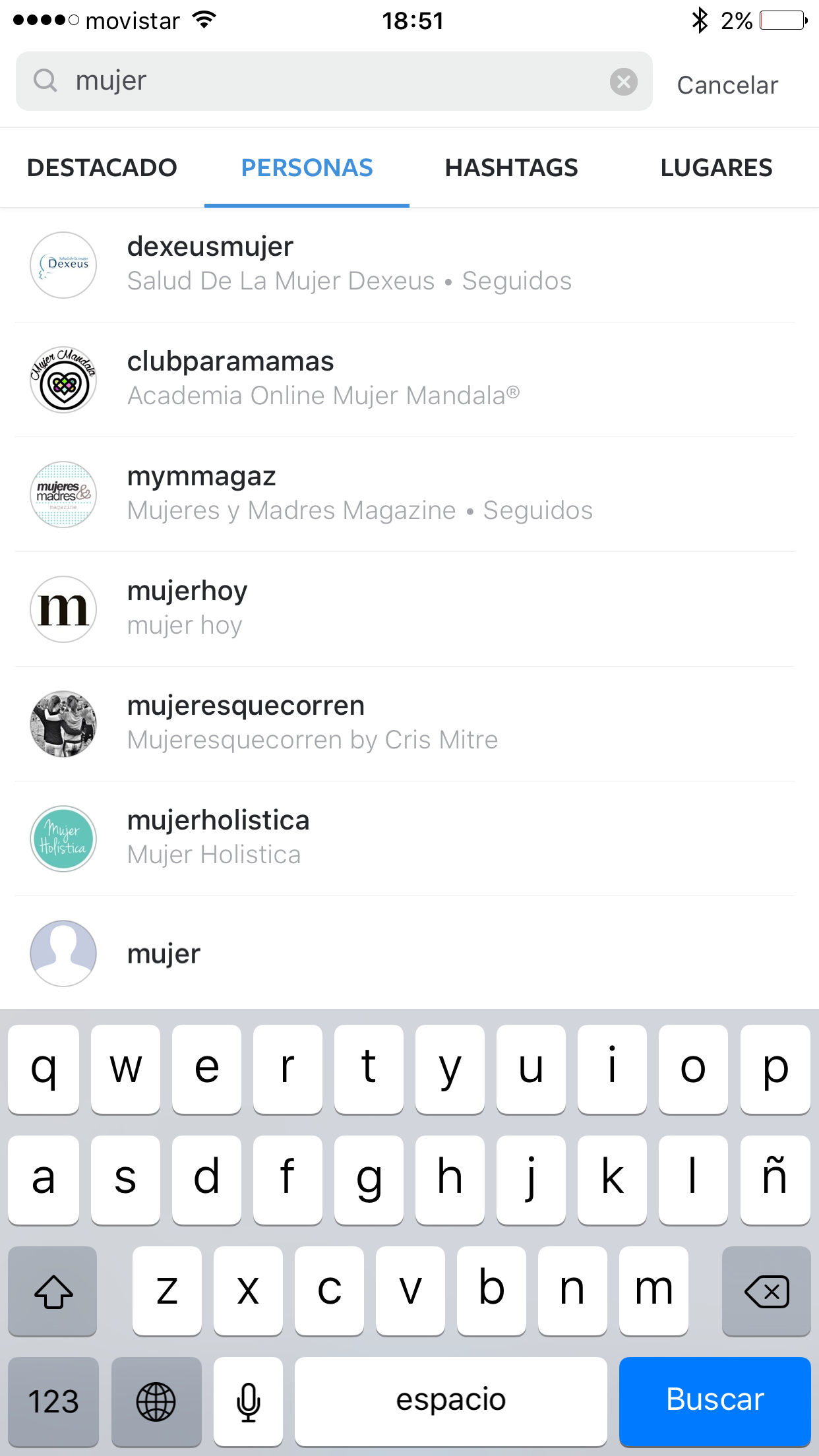
Task: Open the Lugares tab
Action: click(x=716, y=167)
